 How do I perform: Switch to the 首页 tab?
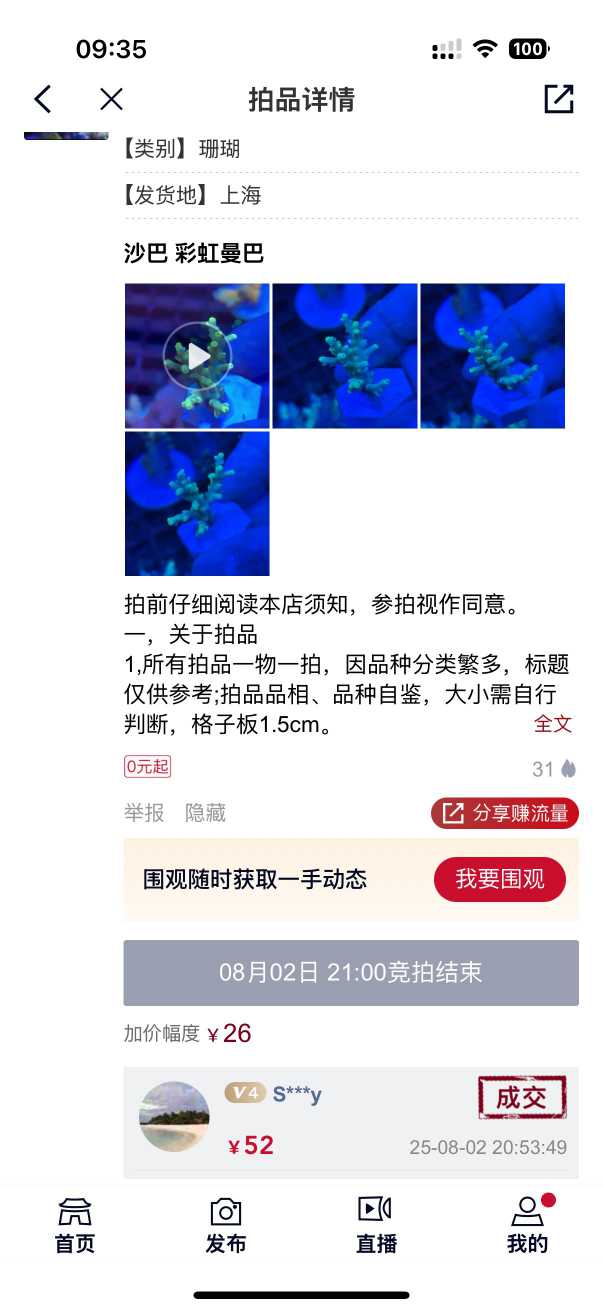click(75, 1225)
